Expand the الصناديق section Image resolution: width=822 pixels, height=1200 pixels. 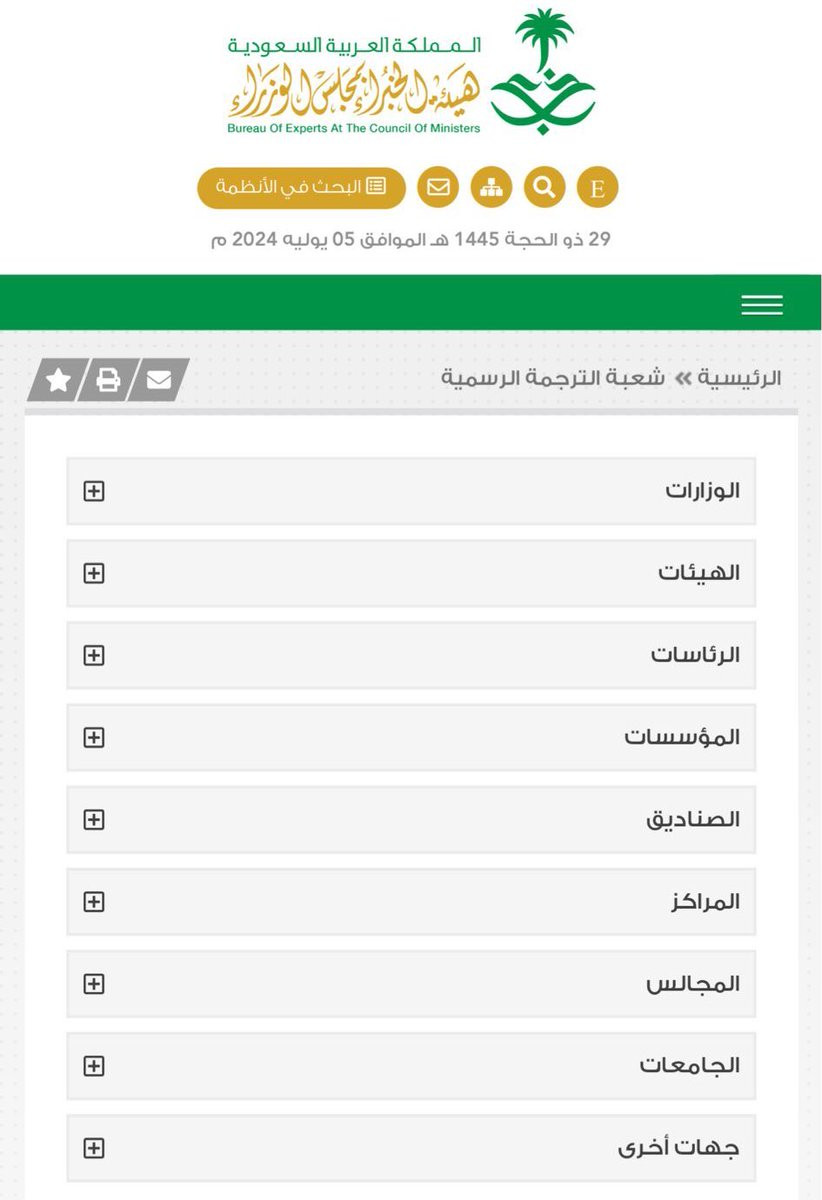point(411,819)
